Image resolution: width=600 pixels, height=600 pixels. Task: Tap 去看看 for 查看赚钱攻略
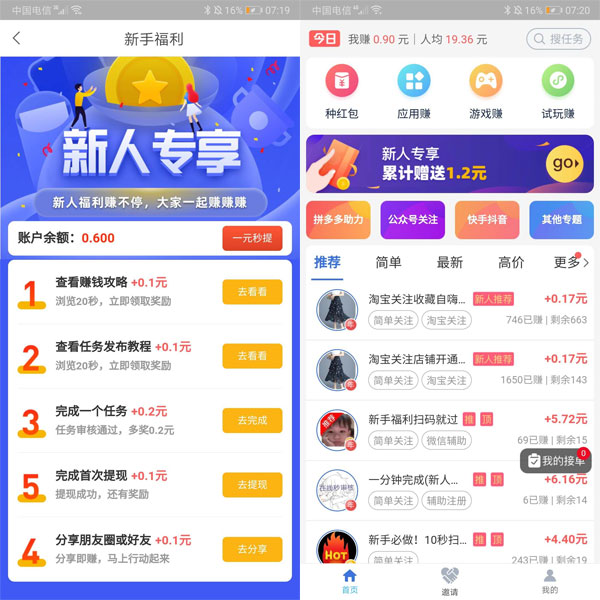click(252, 291)
